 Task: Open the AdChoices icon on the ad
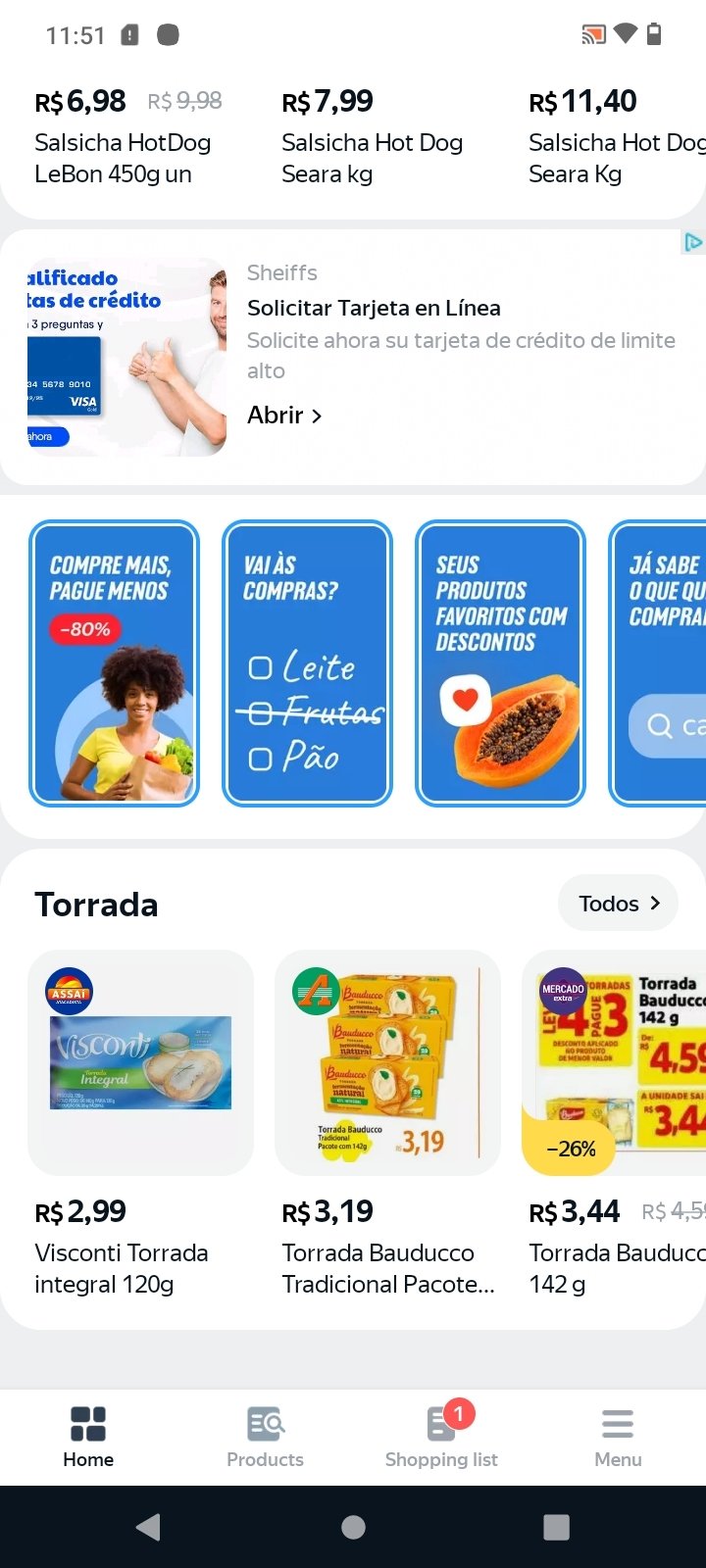pos(693,242)
